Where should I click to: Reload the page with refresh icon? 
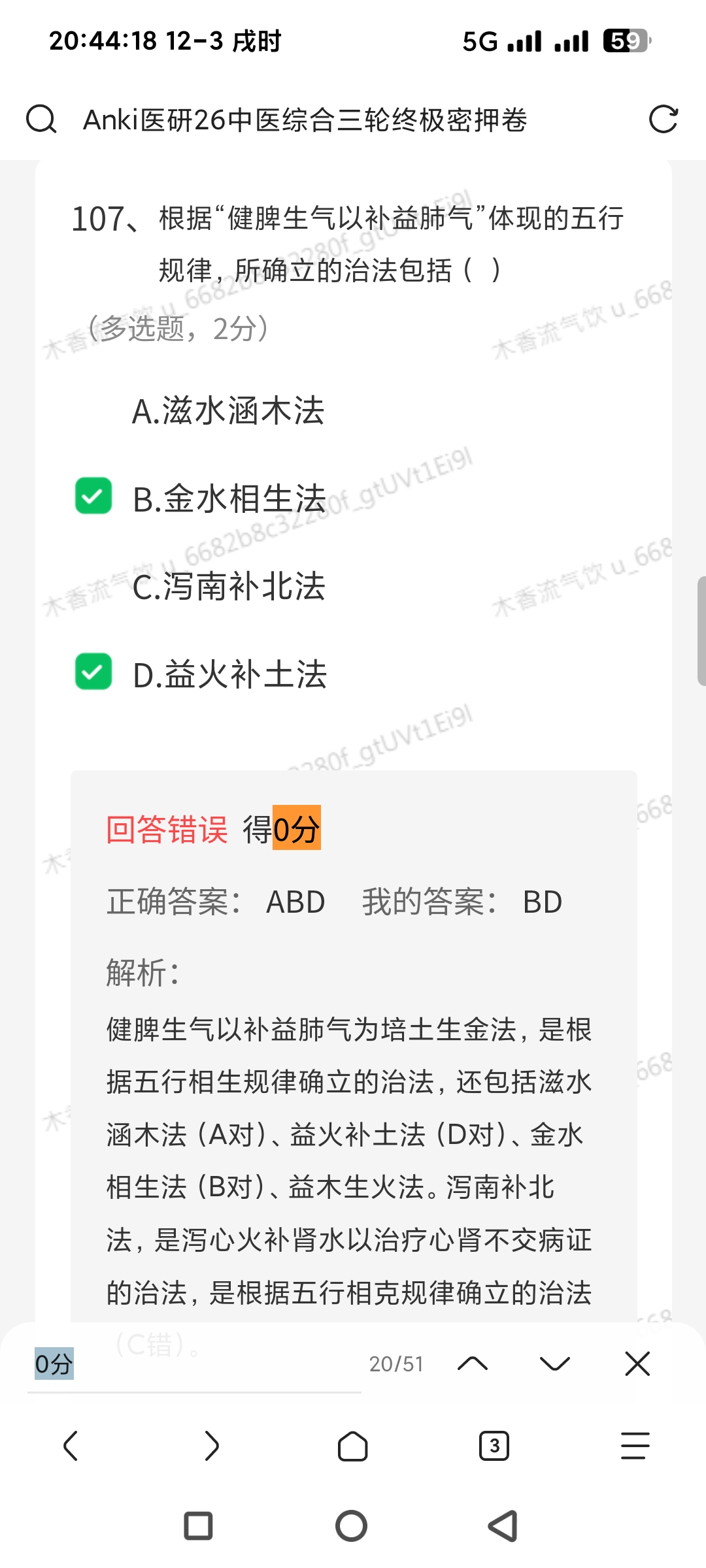[x=663, y=120]
